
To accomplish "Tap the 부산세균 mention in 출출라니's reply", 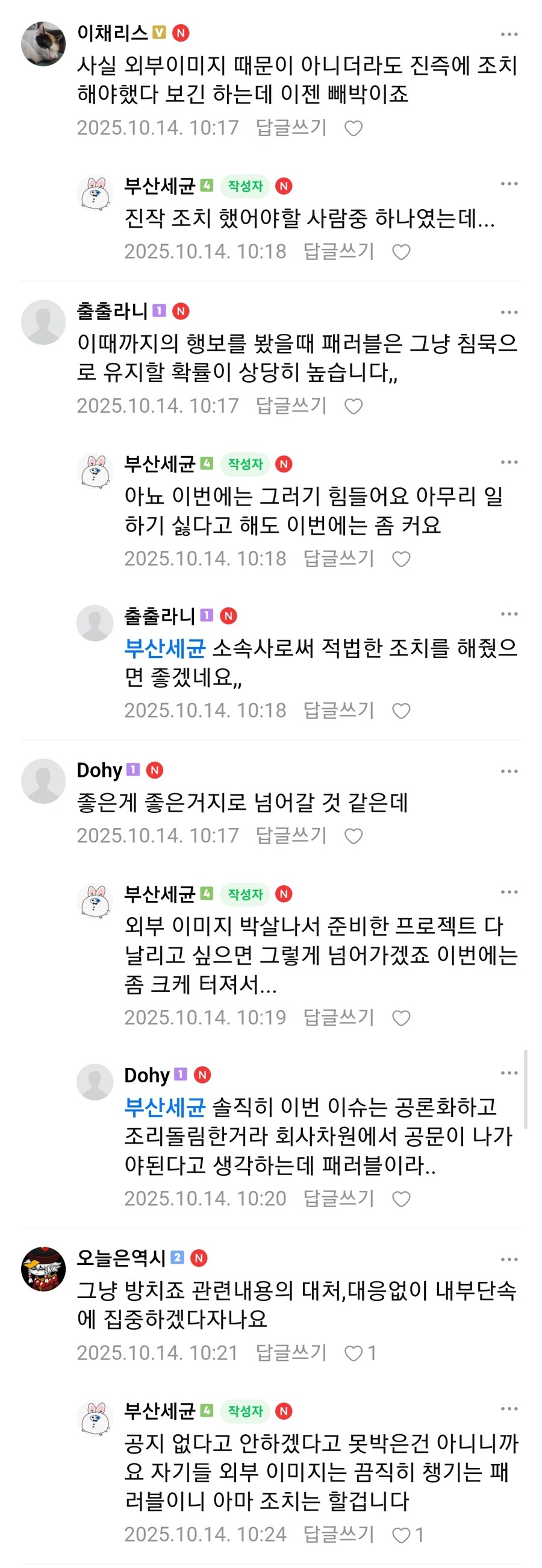I will (165, 648).
